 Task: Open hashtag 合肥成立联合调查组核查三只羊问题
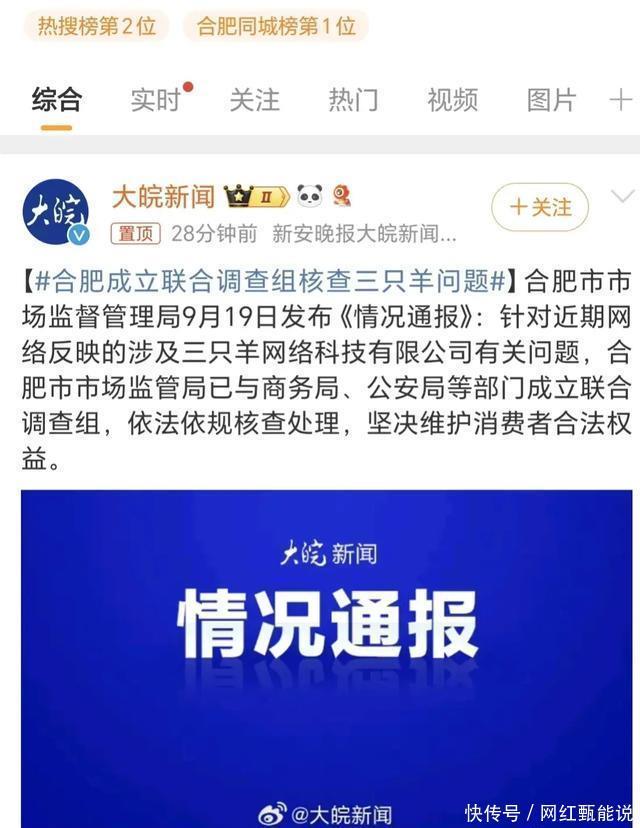(270, 281)
